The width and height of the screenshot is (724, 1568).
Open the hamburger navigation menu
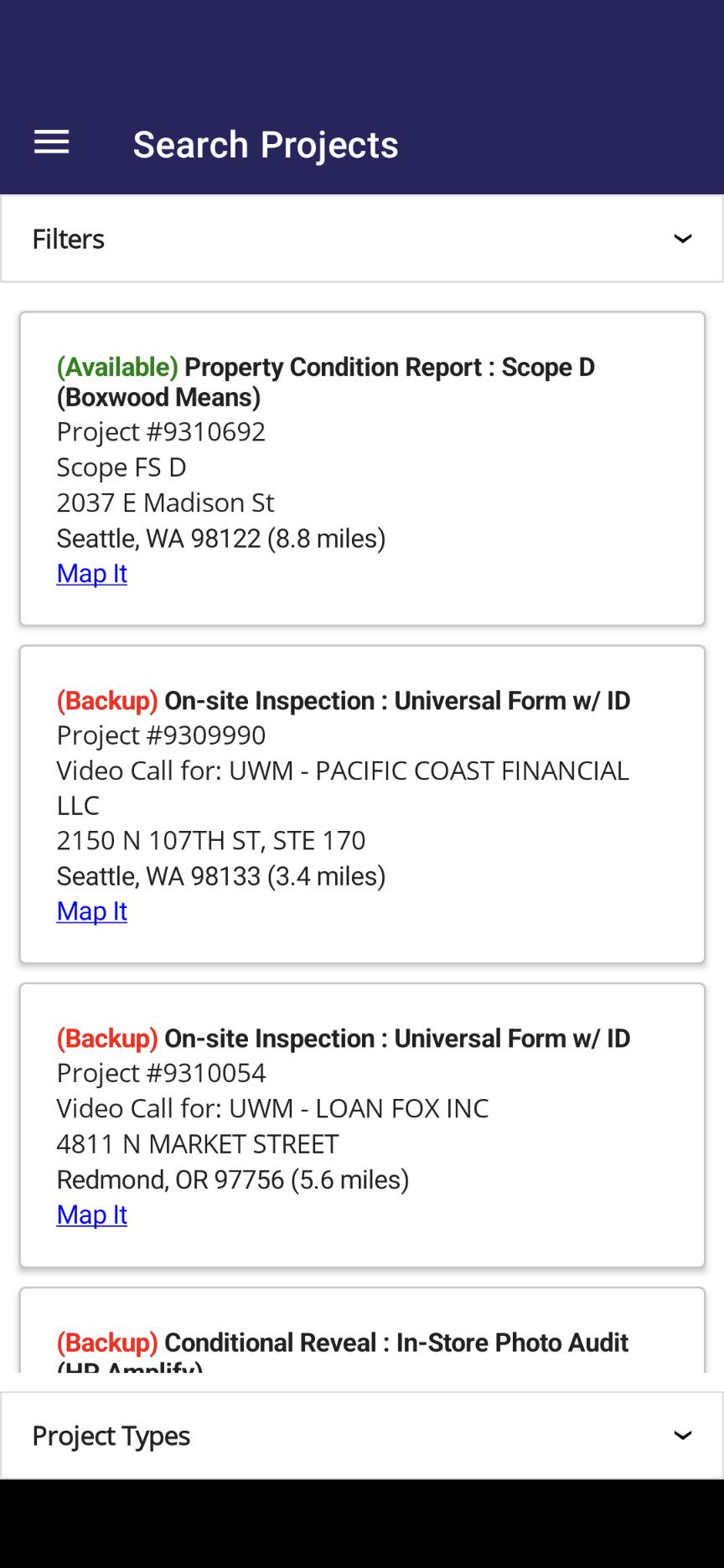[51, 143]
